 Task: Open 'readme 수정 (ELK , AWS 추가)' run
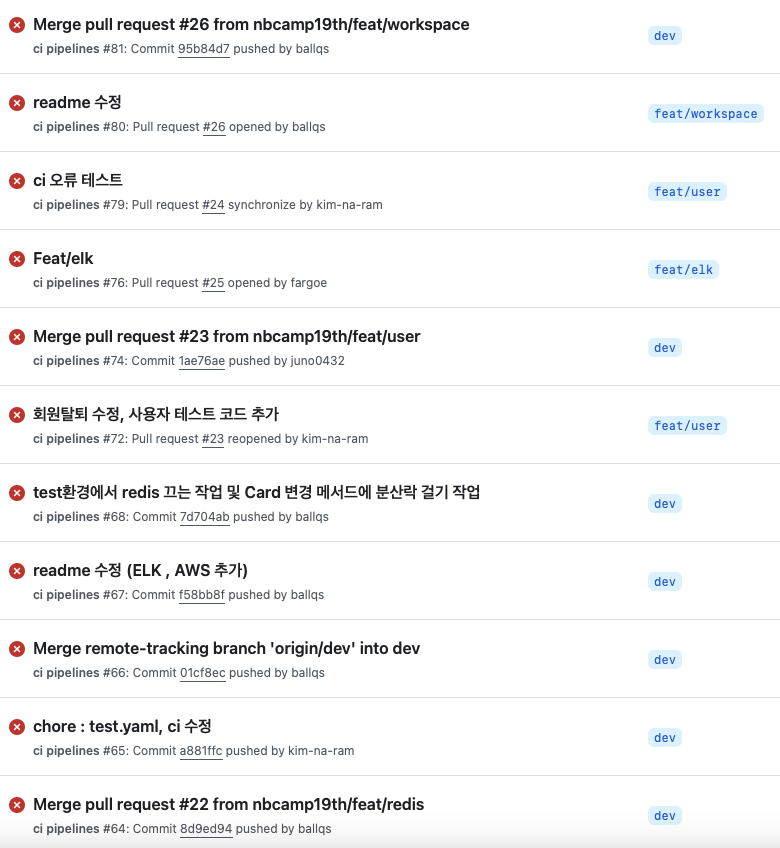[140, 570]
